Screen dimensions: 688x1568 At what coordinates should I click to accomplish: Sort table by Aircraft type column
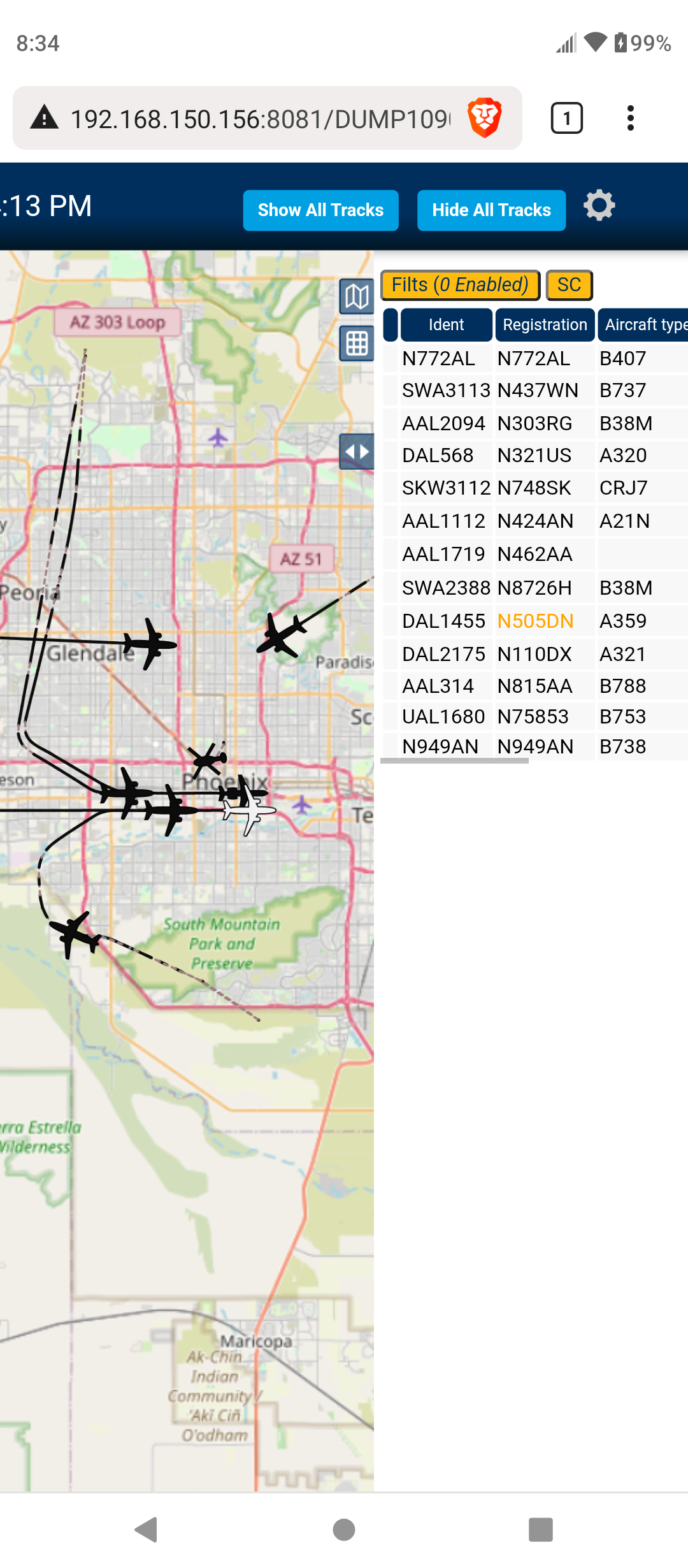(643, 325)
